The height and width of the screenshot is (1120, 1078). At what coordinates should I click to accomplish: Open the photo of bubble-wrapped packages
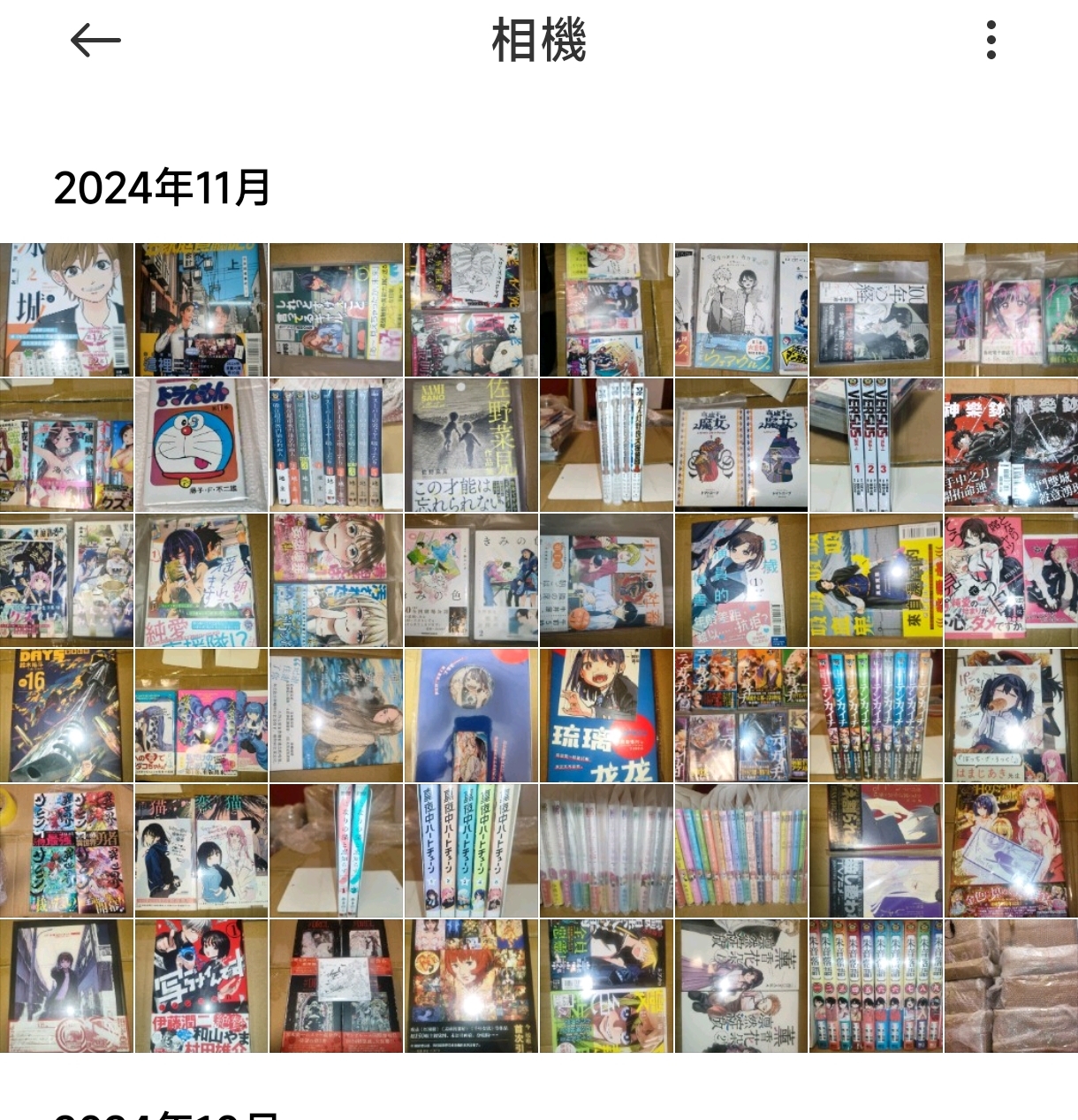(x=1011, y=987)
